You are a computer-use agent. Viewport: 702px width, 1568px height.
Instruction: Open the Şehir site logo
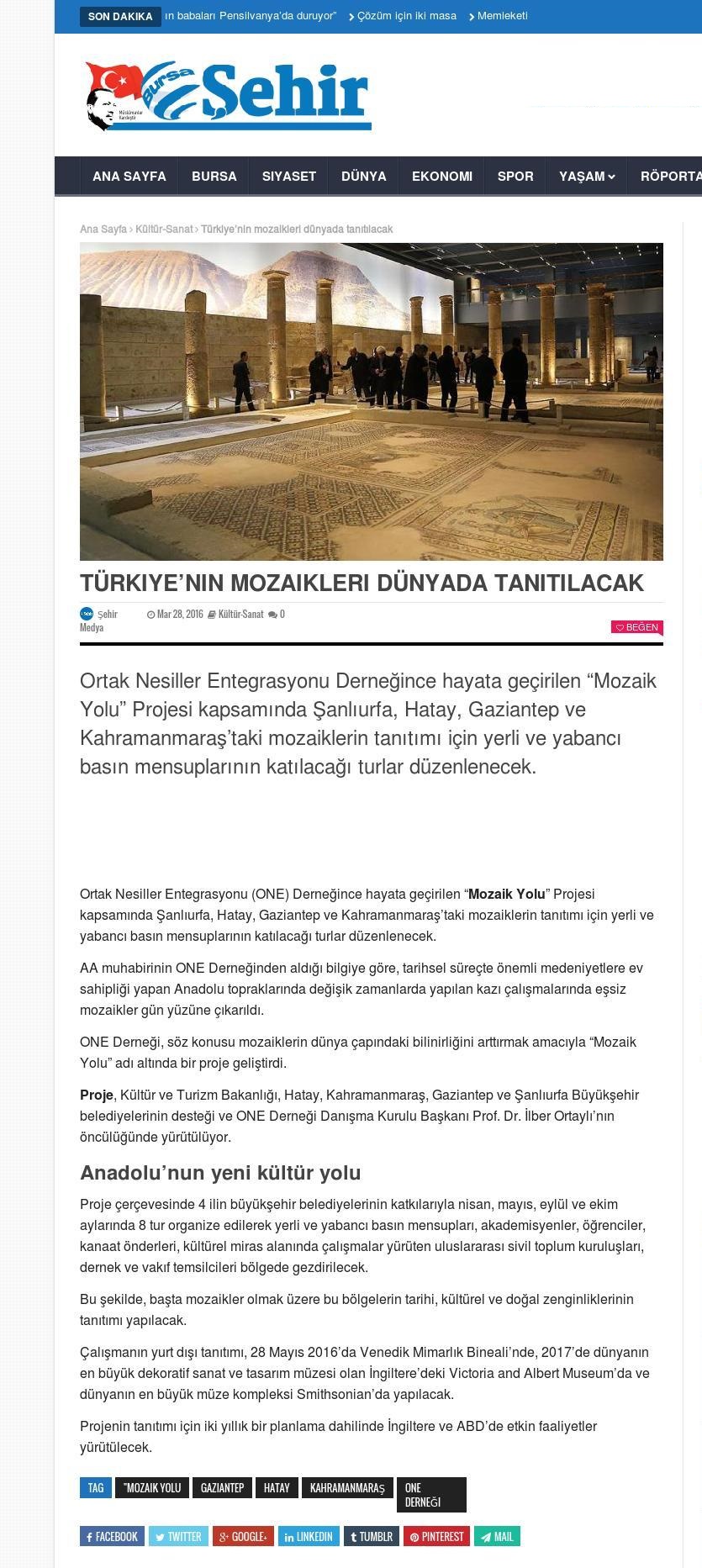click(227, 96)
